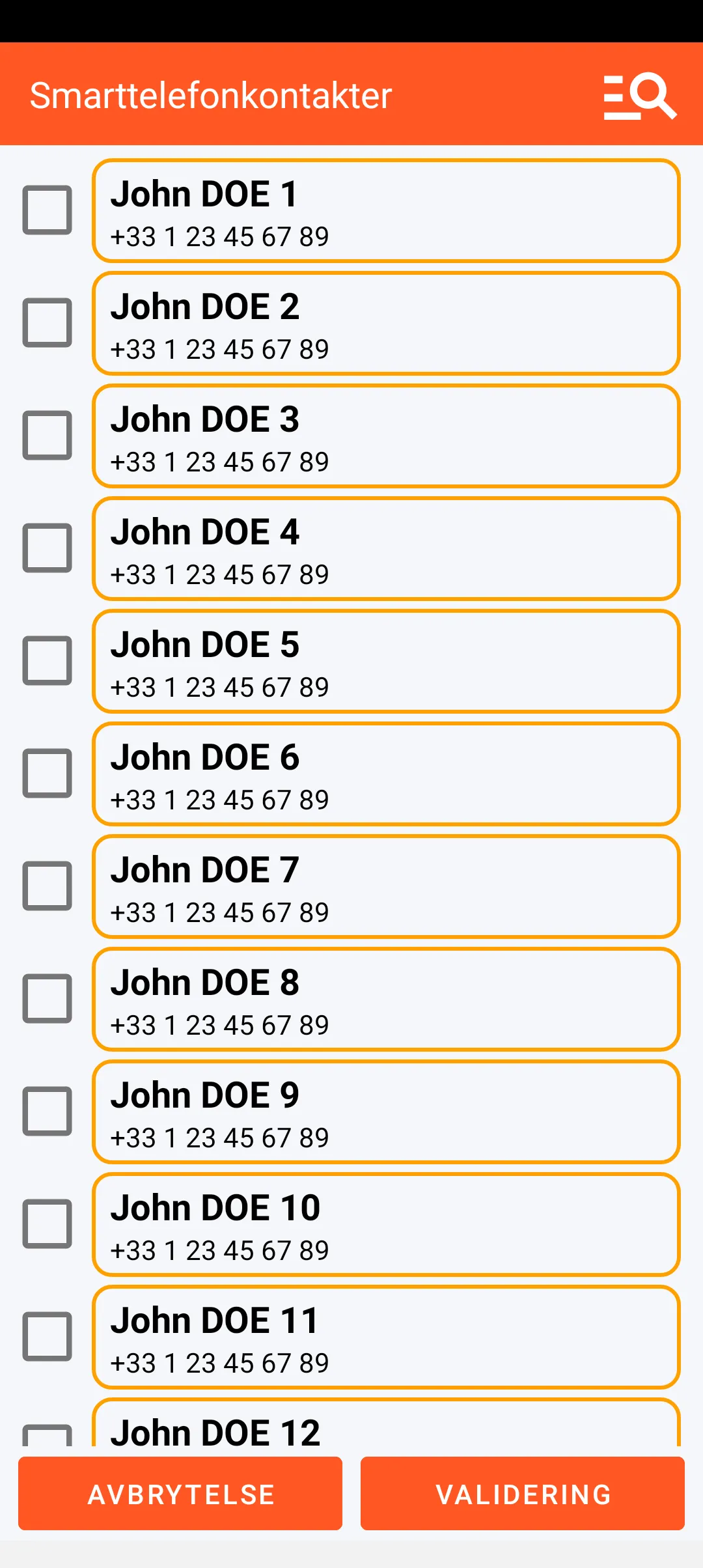Check the box next to John DOE 3
The image size is (703, 1568).
tap(48, 435)
